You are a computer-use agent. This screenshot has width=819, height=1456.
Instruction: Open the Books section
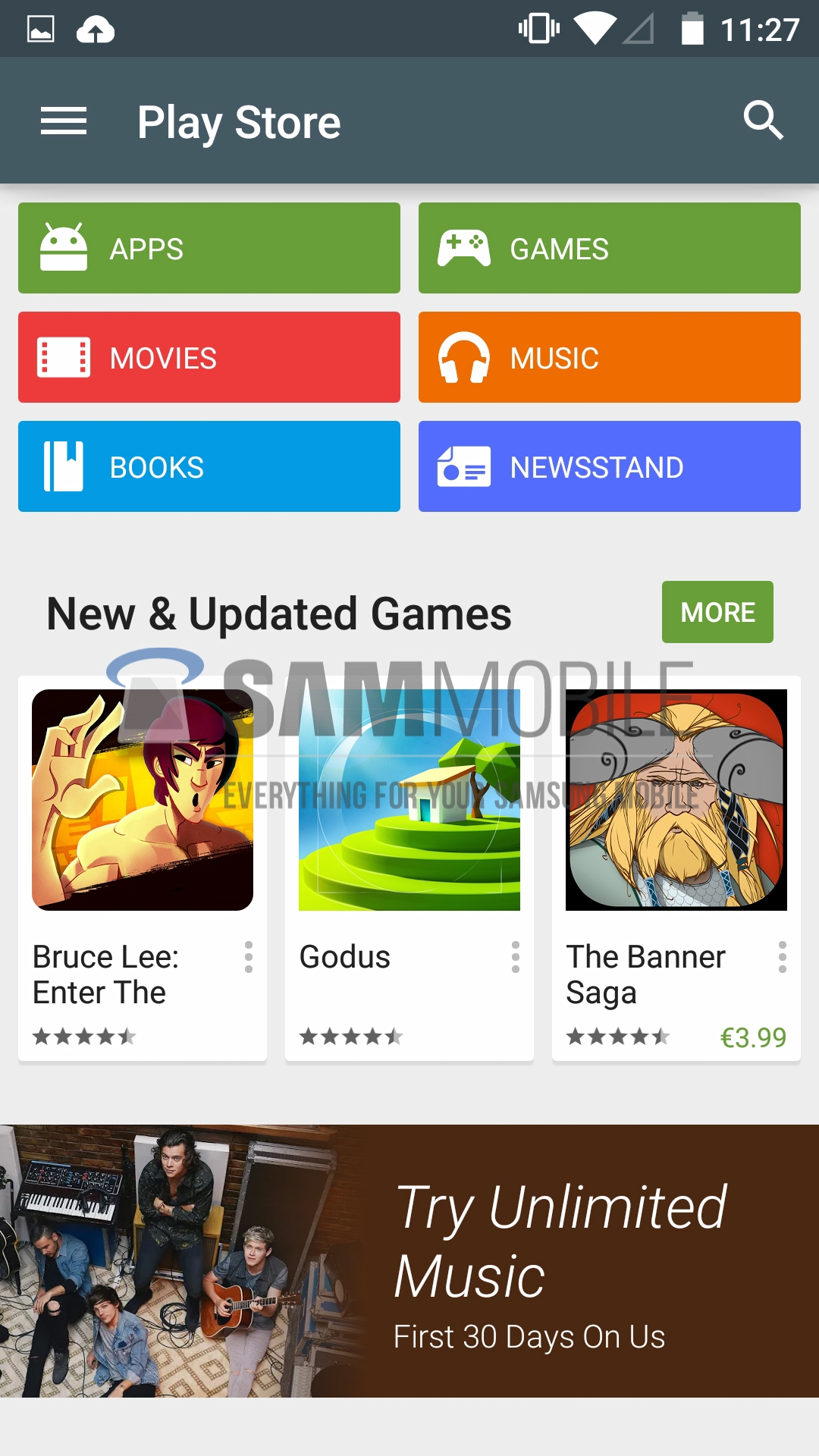(x=209, y=466)
